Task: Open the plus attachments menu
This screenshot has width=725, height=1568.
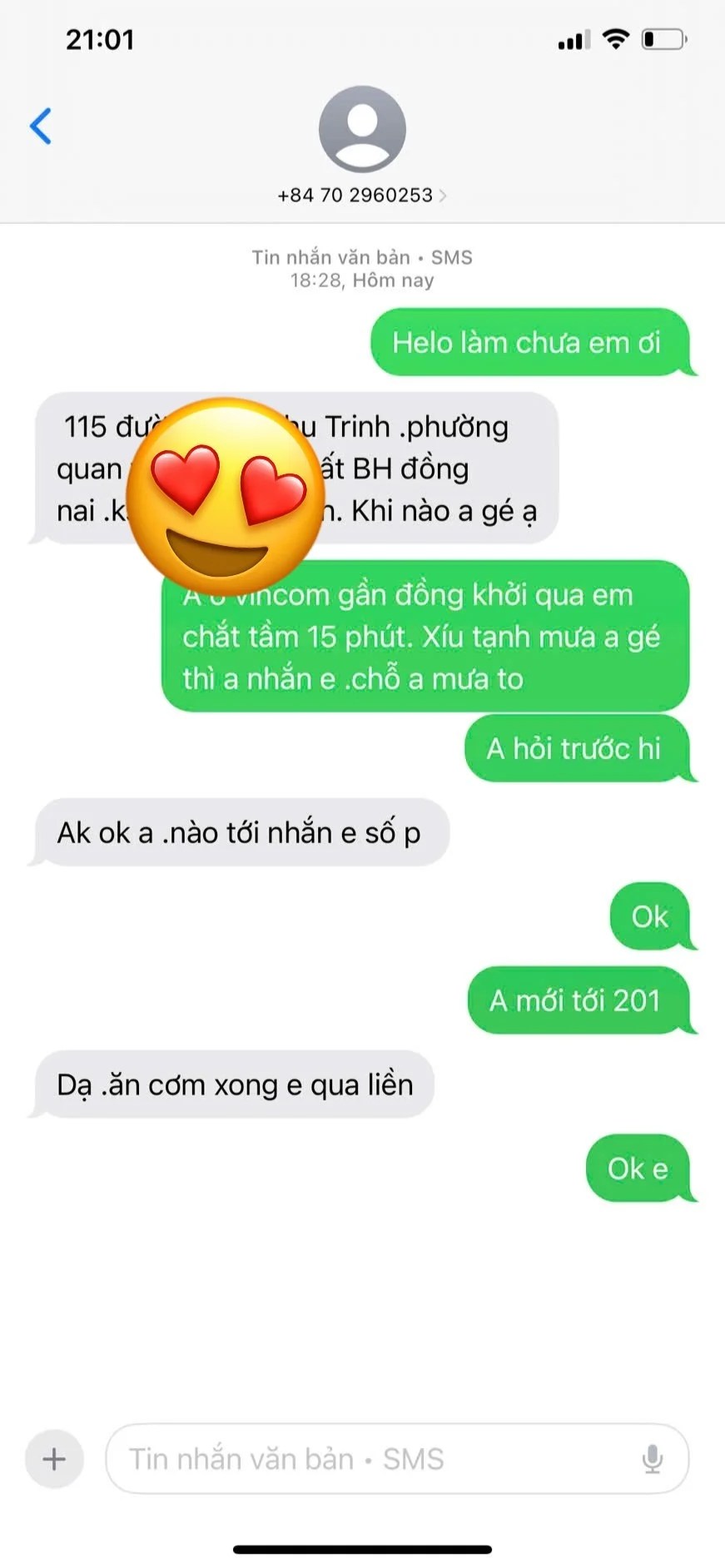Action: (x=54, y=1458)
